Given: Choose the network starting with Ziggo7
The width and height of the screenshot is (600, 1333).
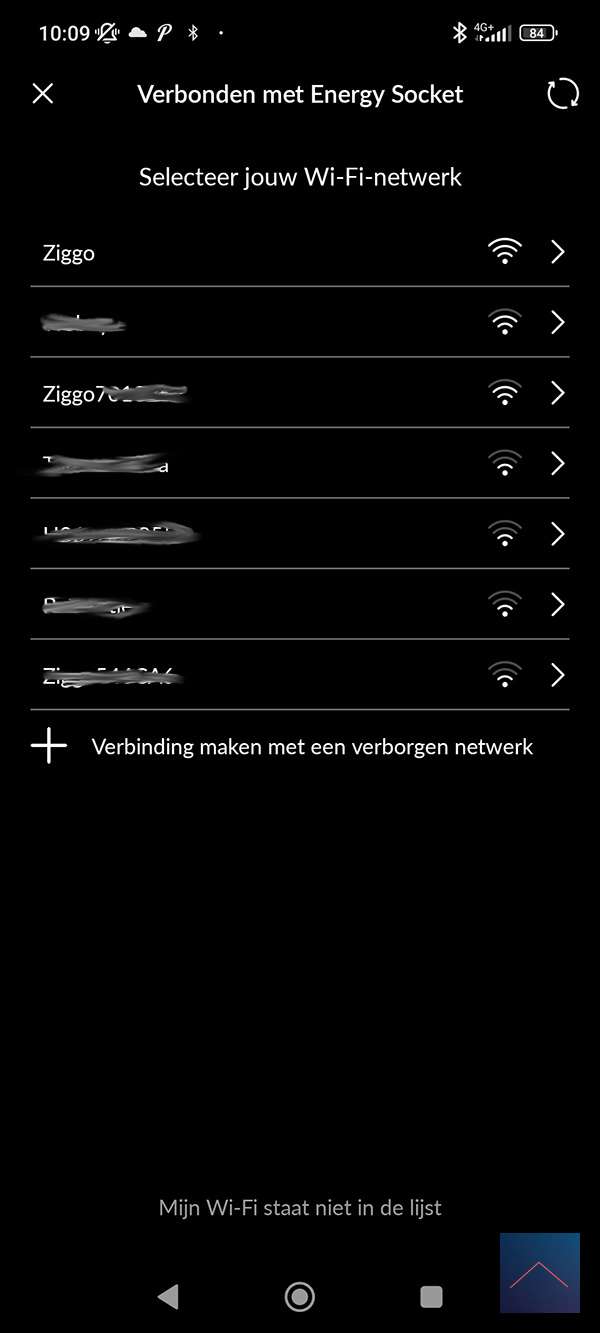Looking at the screenshot, I should [300, 394].
